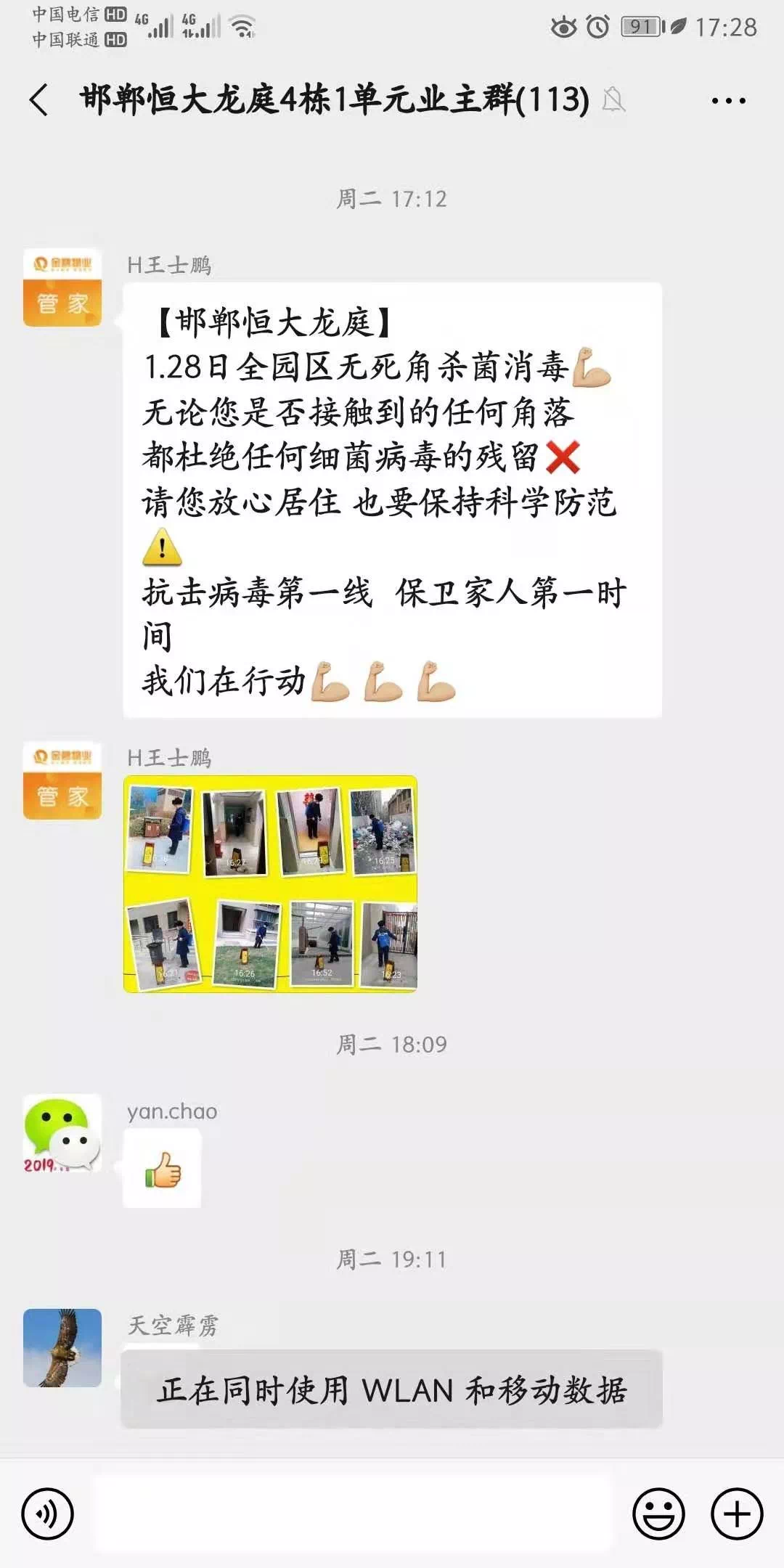Open the disinfection photo collage image
This screenshot has width=784, height=1568.
coord(270,883)
